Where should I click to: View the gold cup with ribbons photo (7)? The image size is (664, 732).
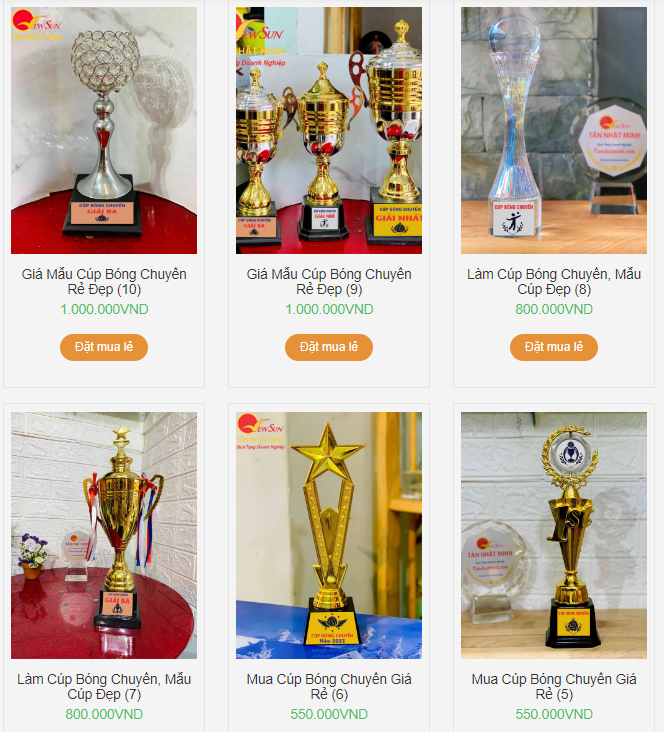click(104, 535)
